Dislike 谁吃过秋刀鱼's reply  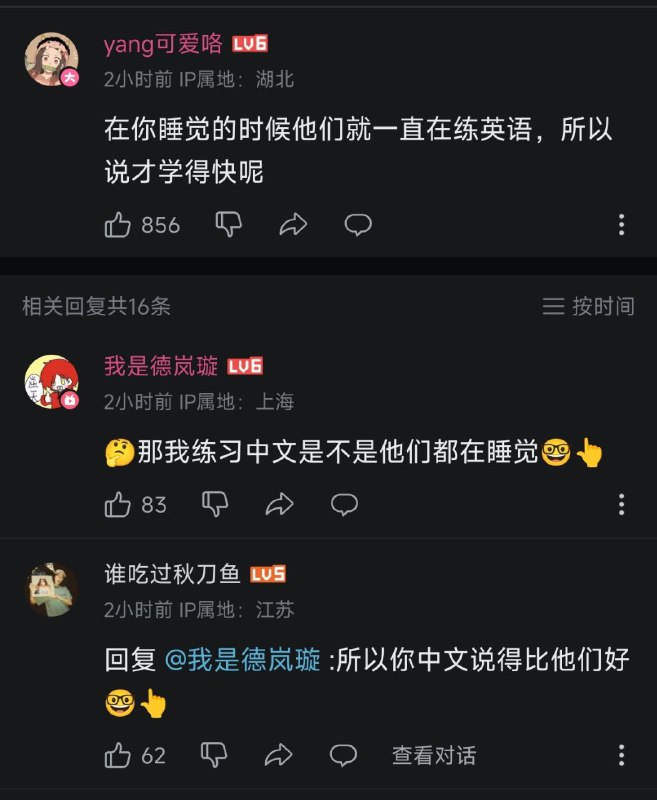pyautogui.click(x=215, y=755)
